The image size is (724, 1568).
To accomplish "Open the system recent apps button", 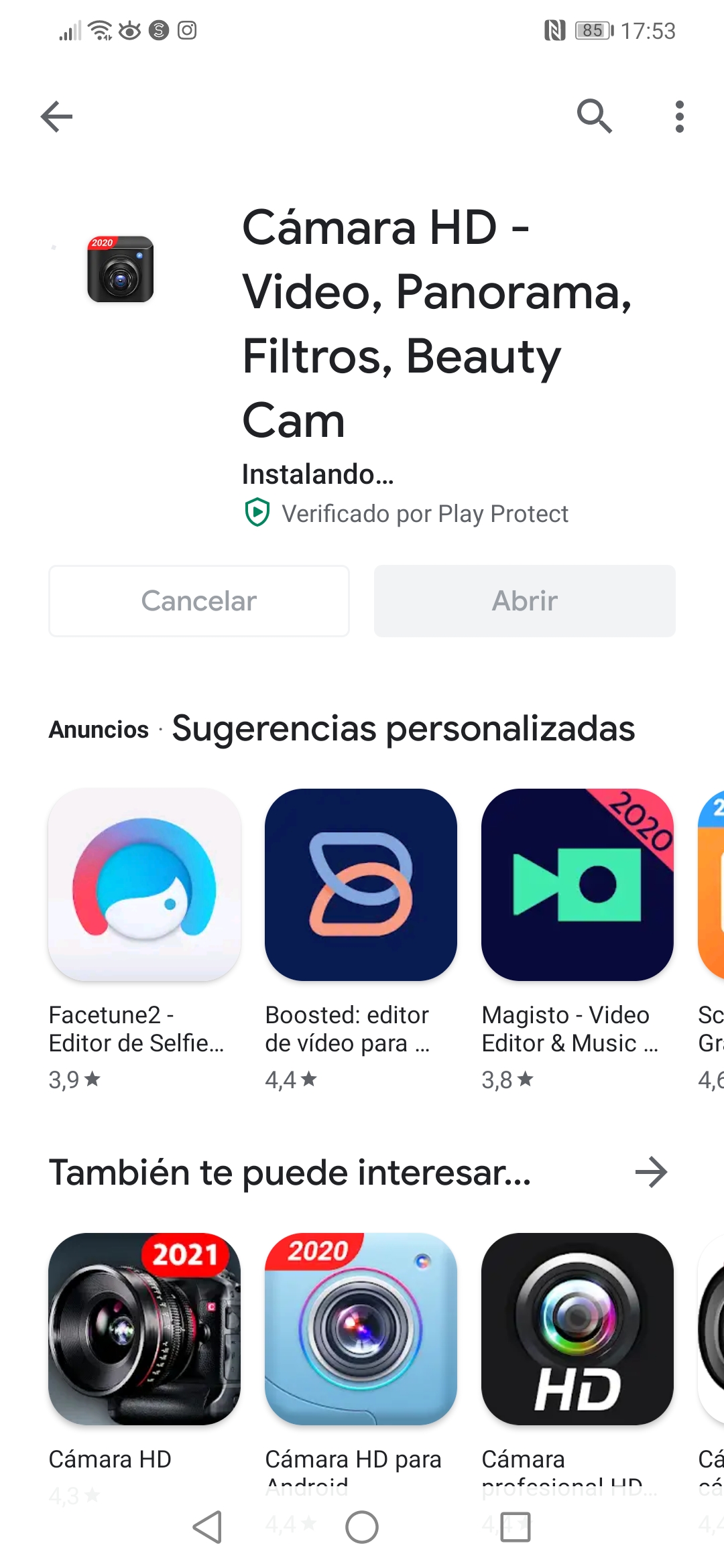I will [x=516, y=1527].
